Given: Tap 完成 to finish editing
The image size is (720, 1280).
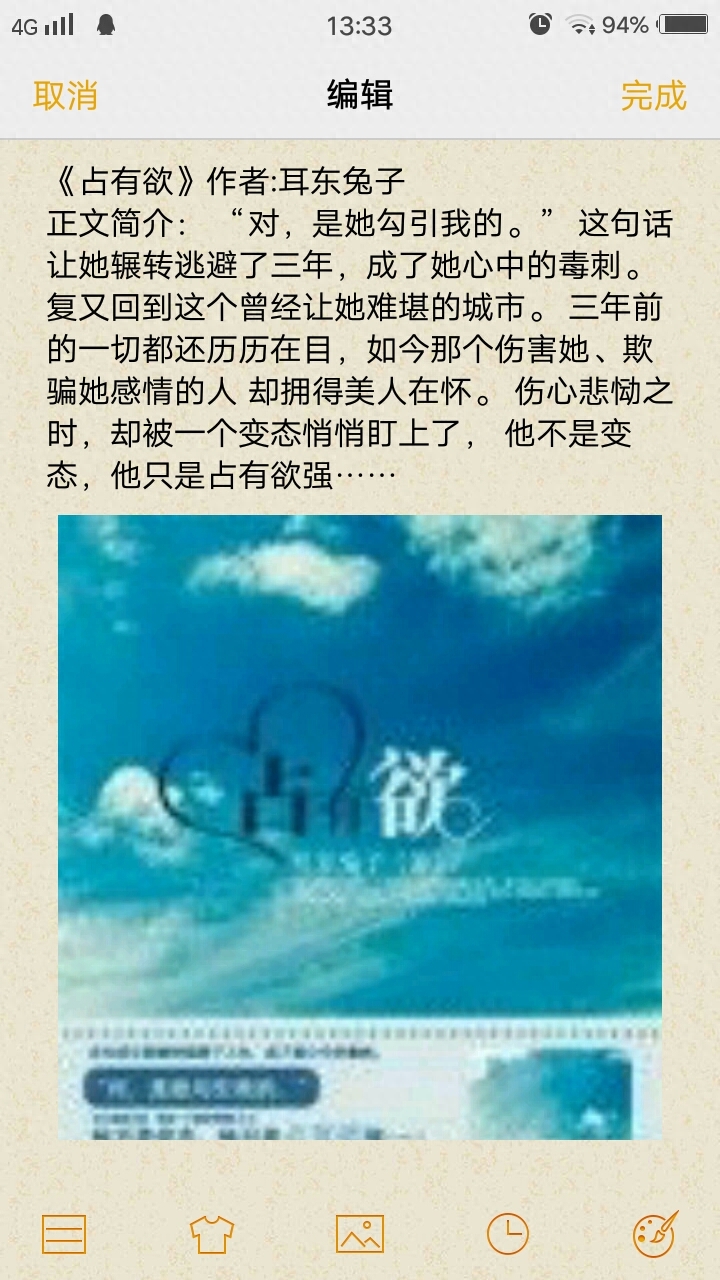Looking at the screenshot, I should tap(653, 95).
